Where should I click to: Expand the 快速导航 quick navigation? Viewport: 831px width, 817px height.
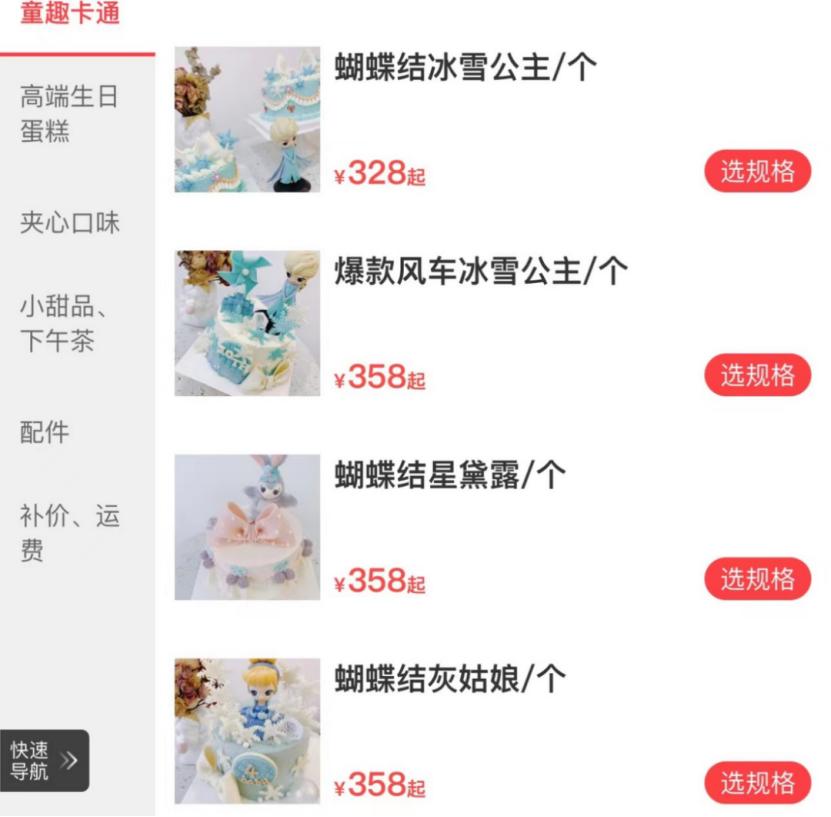[x=44, y=761]
